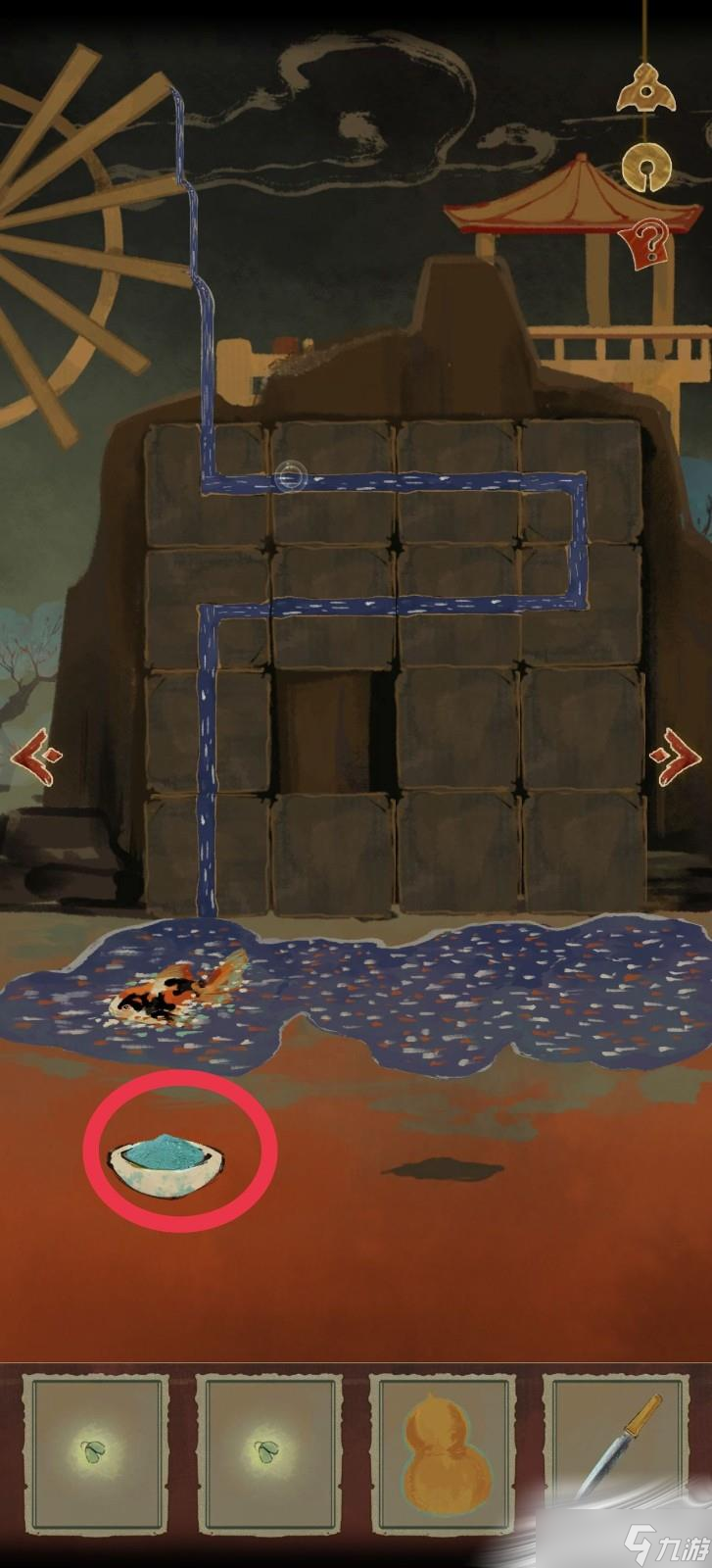Go to the scene on the left
712x1568 pixels.
39,757
